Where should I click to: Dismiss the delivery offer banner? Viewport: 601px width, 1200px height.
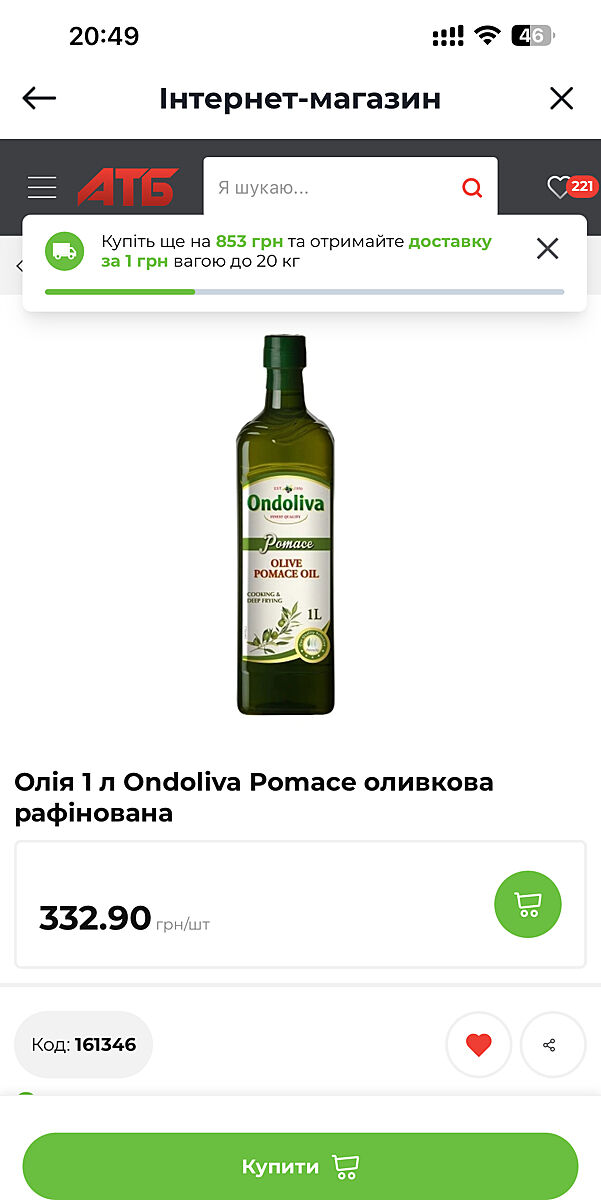tap(547, 249)
